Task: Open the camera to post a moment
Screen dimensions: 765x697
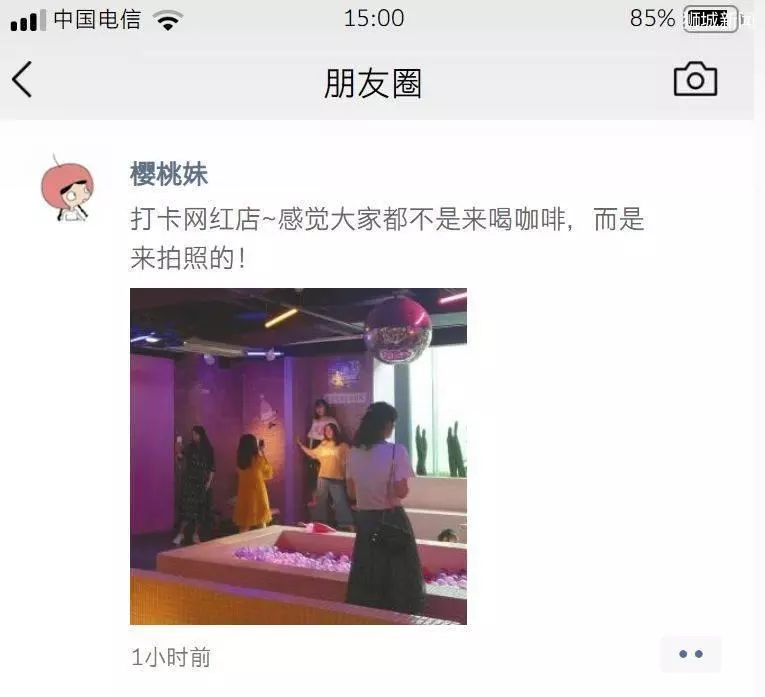Action: [x=695, y=80]
